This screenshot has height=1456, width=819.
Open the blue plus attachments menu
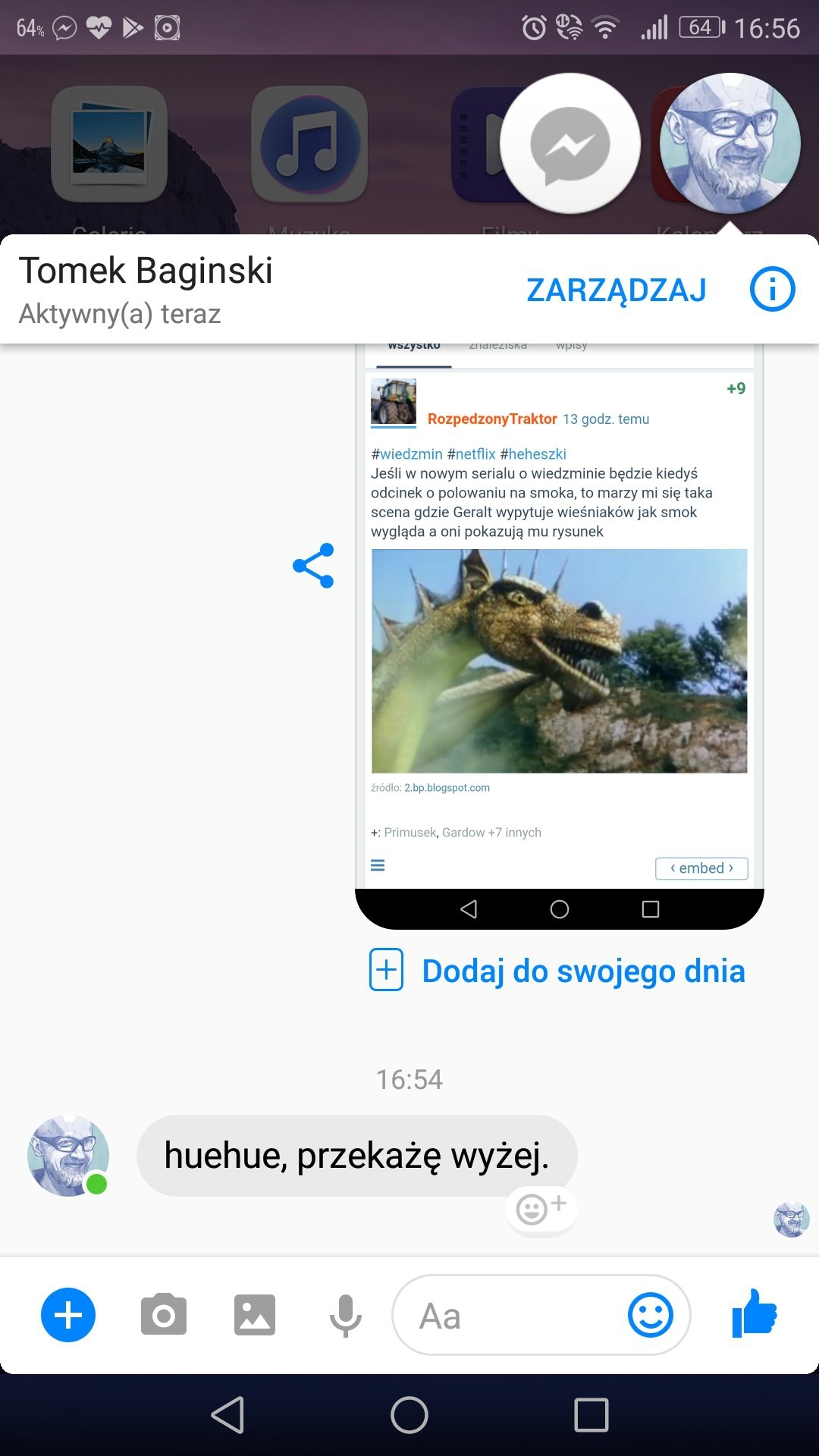pos(68,1315)
